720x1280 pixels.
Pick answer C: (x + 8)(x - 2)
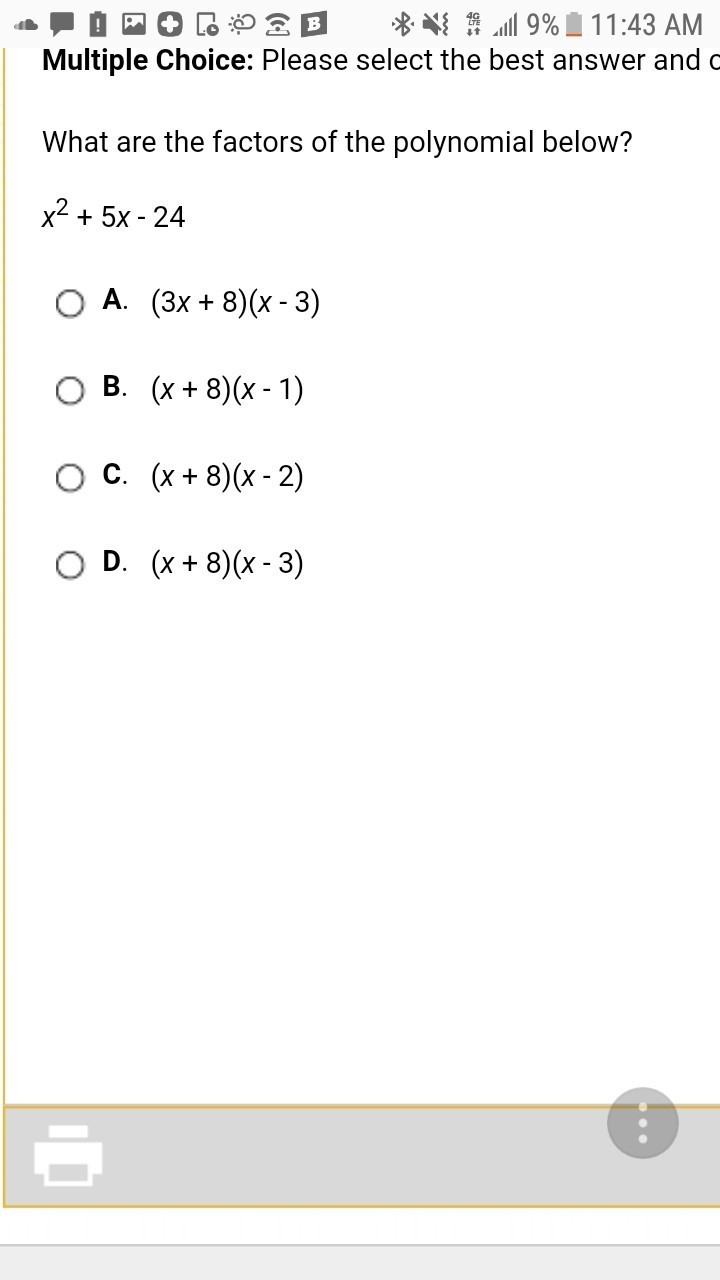[70, 478]
